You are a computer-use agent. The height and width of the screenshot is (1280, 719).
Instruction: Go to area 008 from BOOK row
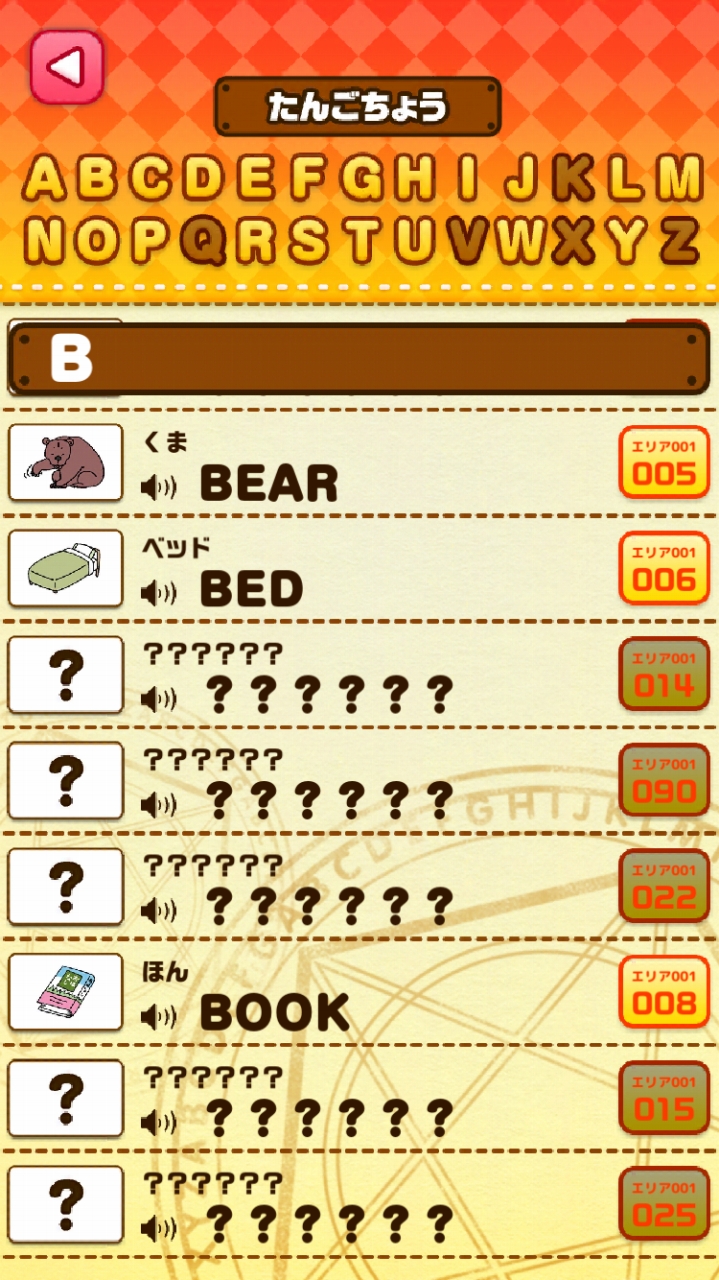tap(664, 993)
